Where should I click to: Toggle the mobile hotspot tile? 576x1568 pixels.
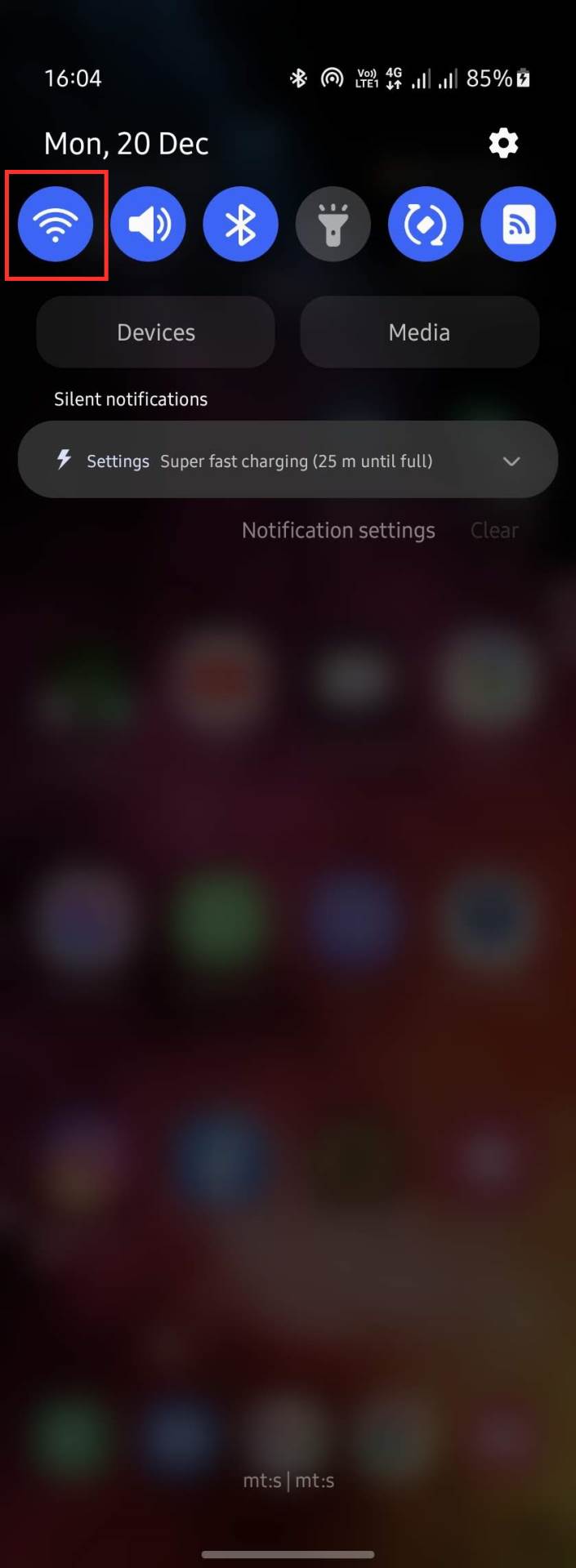tap(518, 225)
